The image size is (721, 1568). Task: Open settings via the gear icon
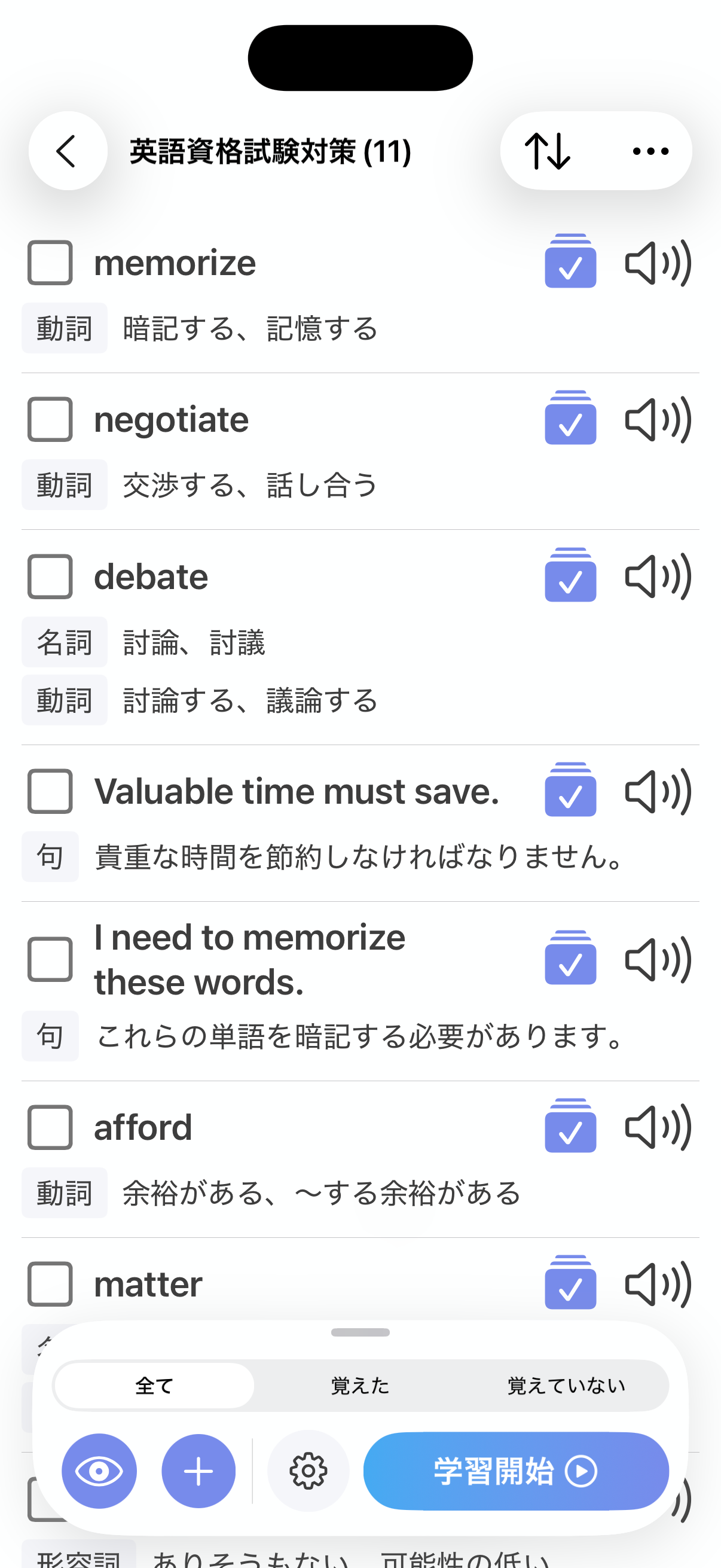(x=309, y=1471)
